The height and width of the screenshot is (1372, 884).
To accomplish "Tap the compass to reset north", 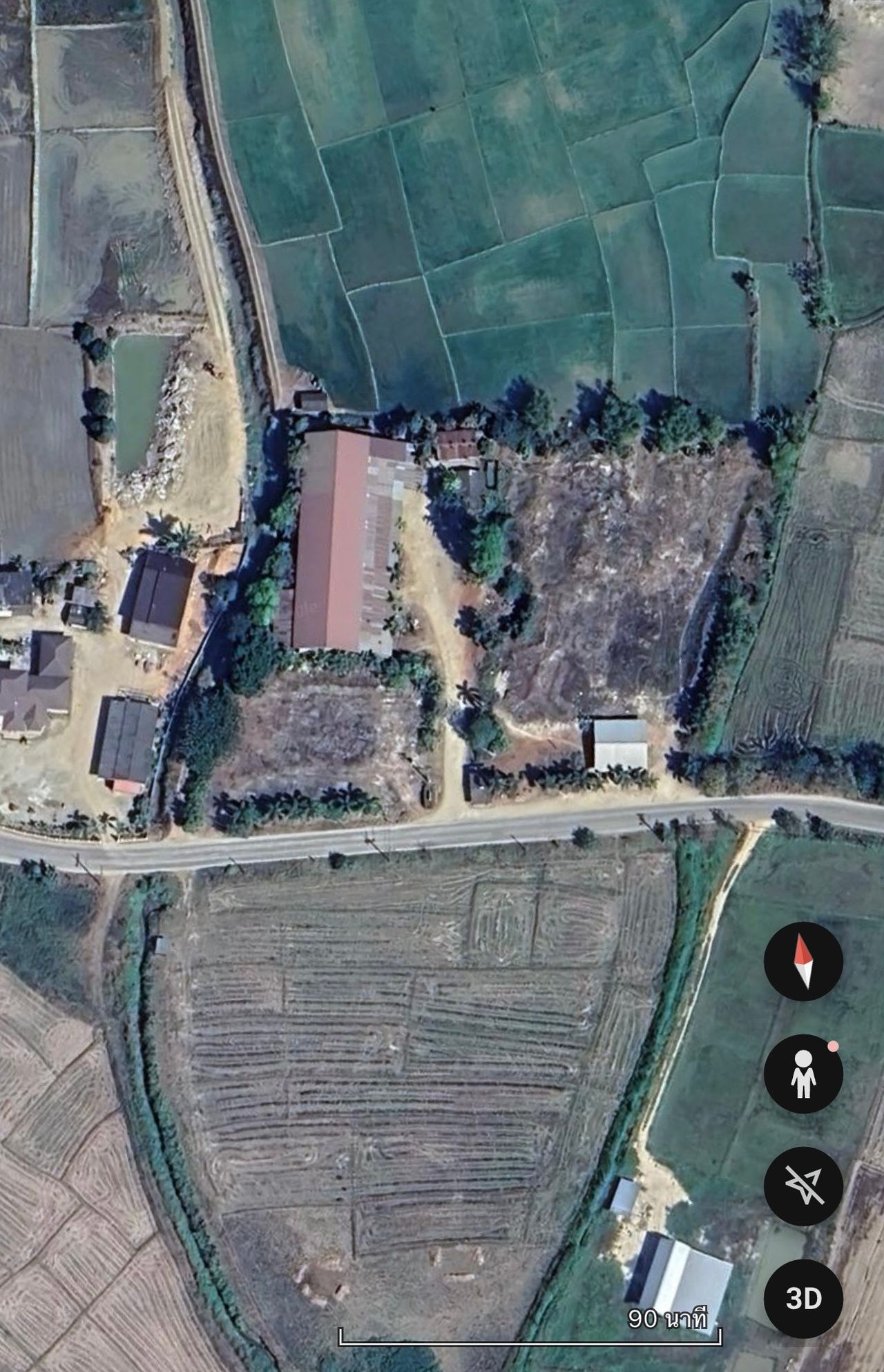I will [803, 961].
